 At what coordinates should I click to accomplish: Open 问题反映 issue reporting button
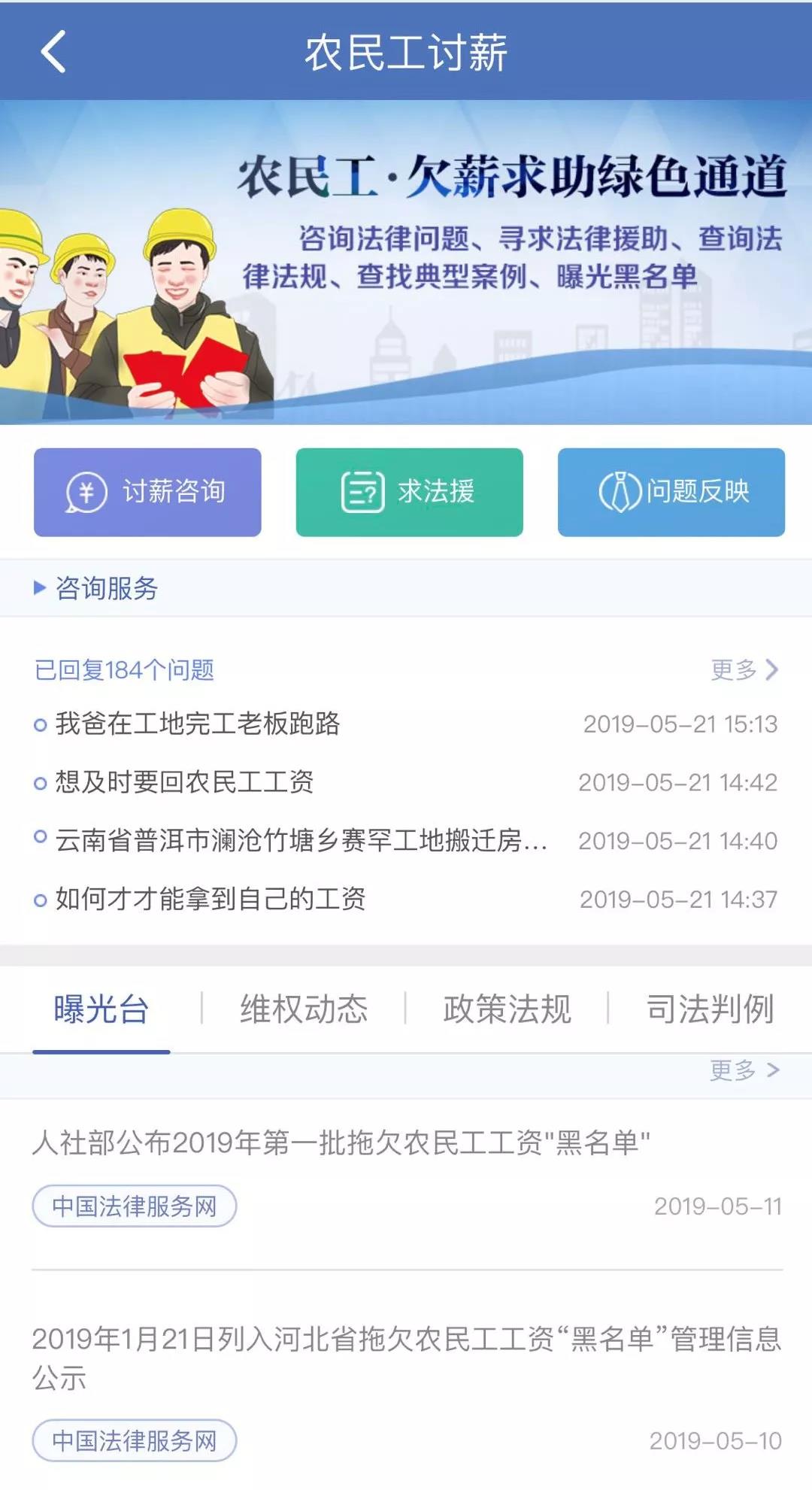tap(671, 492)
